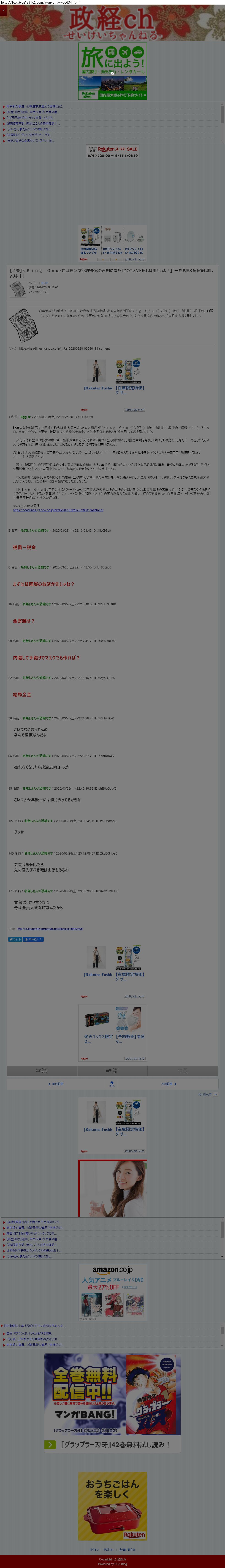This screenshot has height=1568, width=225.
Task: Tap the tweet share button
Action: pos(15,939)
